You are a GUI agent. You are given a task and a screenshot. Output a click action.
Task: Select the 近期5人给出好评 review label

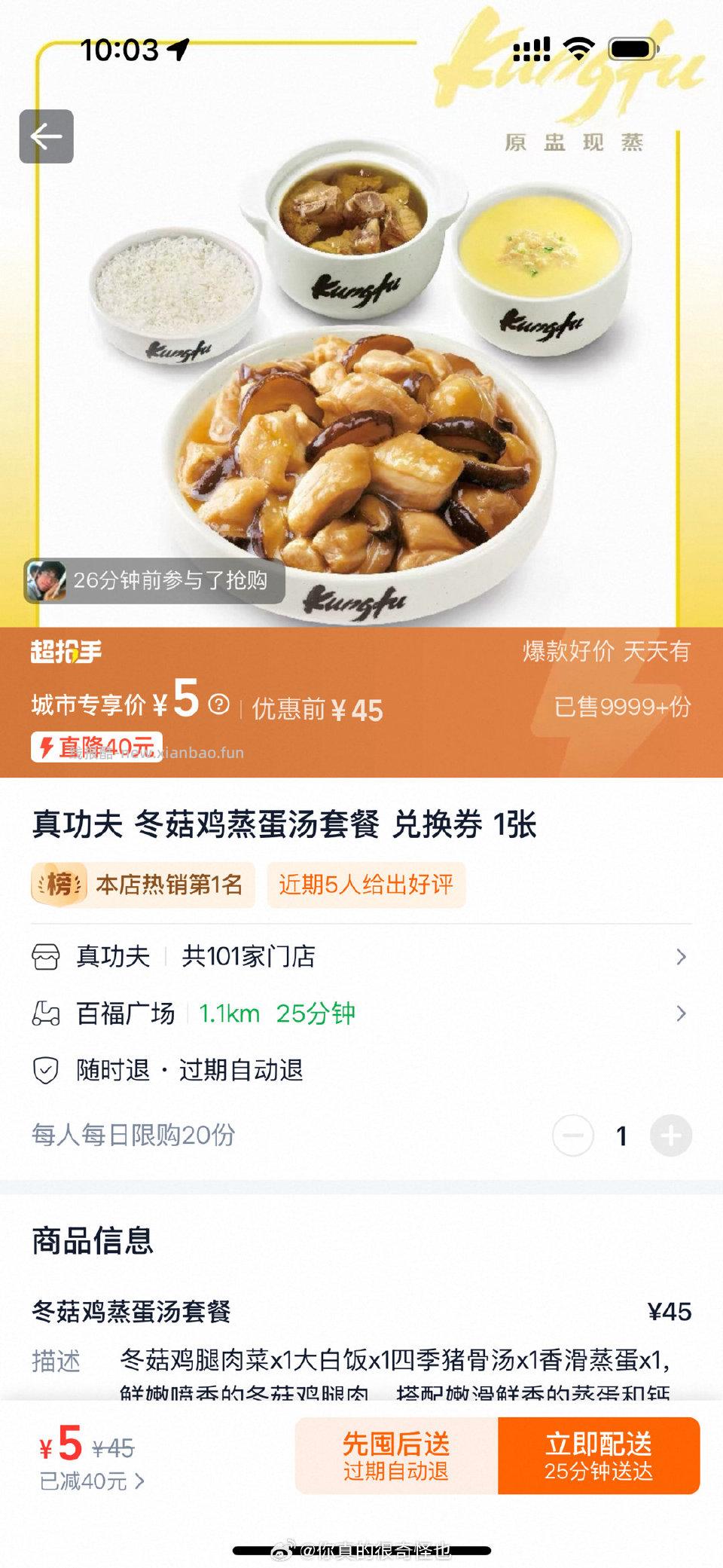[366, 886]
